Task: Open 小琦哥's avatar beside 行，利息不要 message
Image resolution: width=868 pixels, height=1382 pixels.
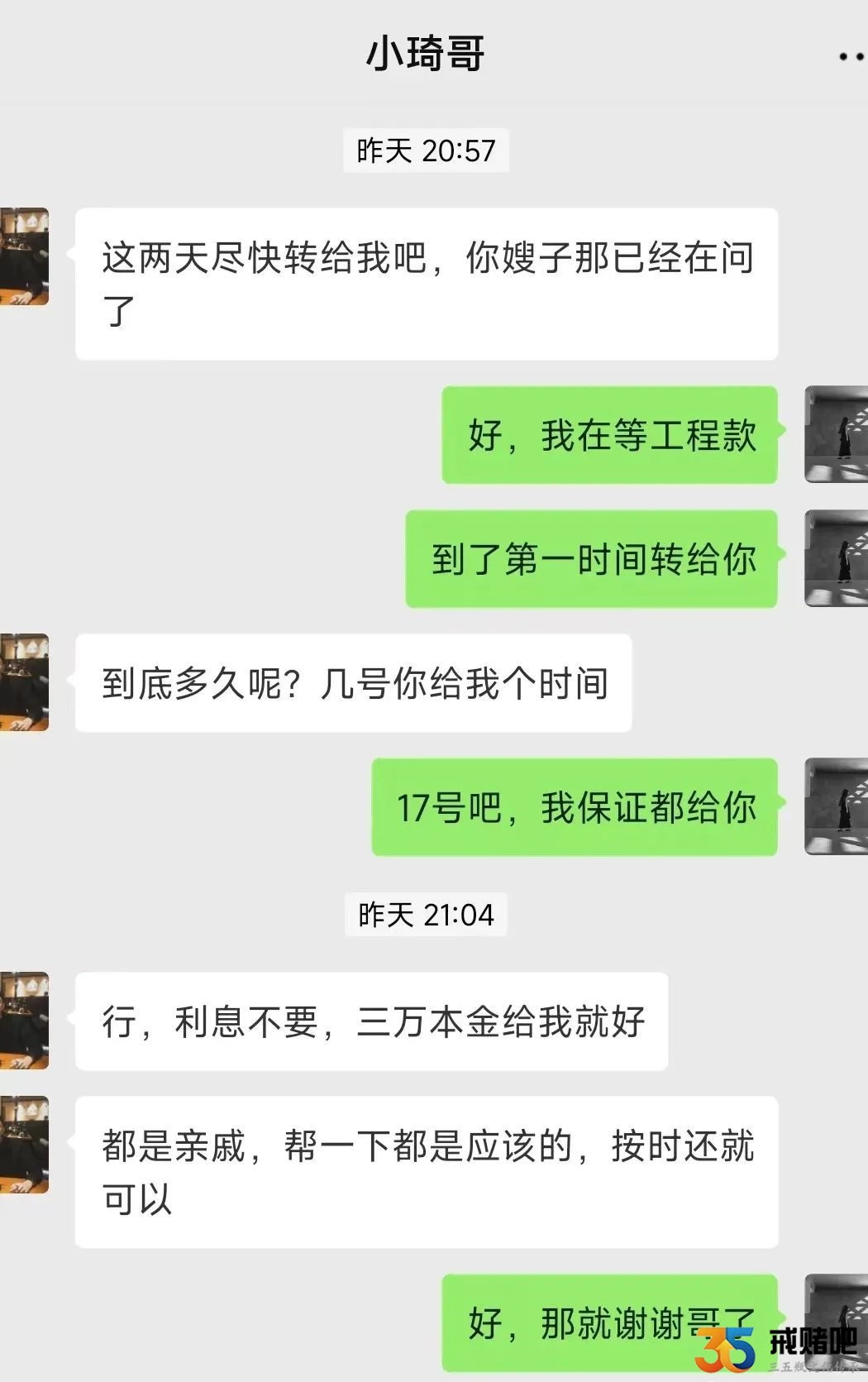Action: [24, 1021]
